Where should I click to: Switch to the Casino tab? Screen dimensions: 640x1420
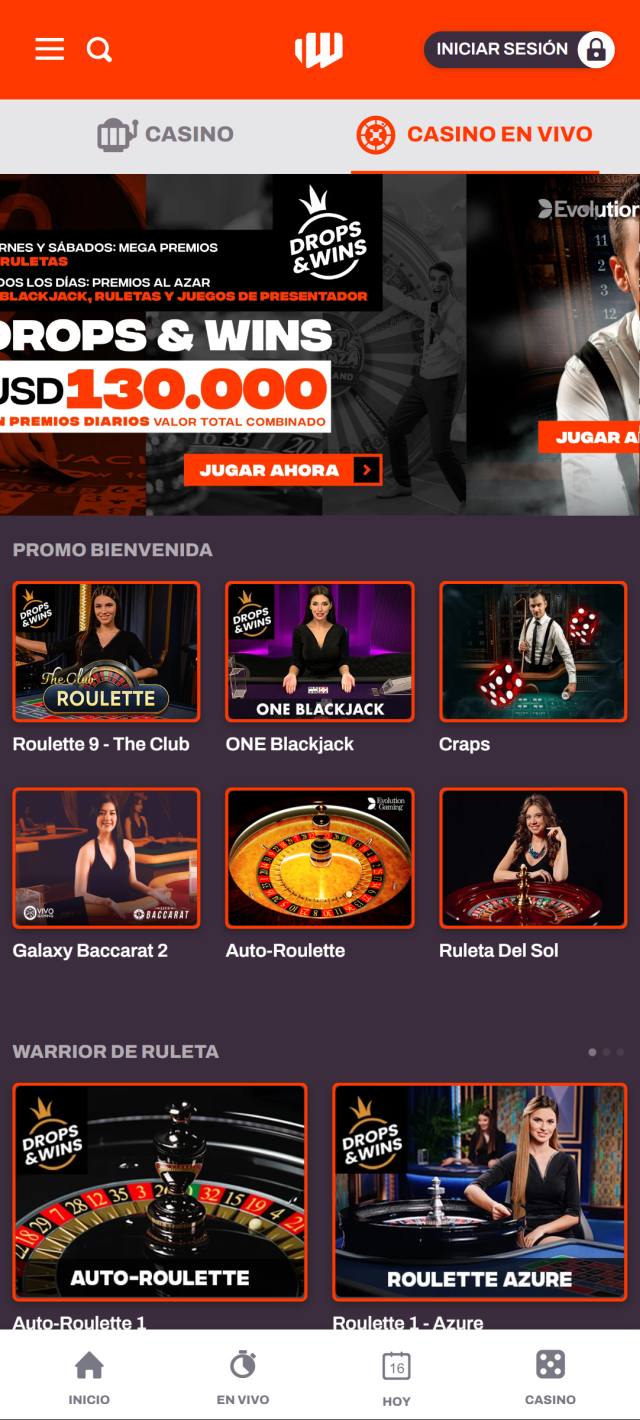[165, 134]
